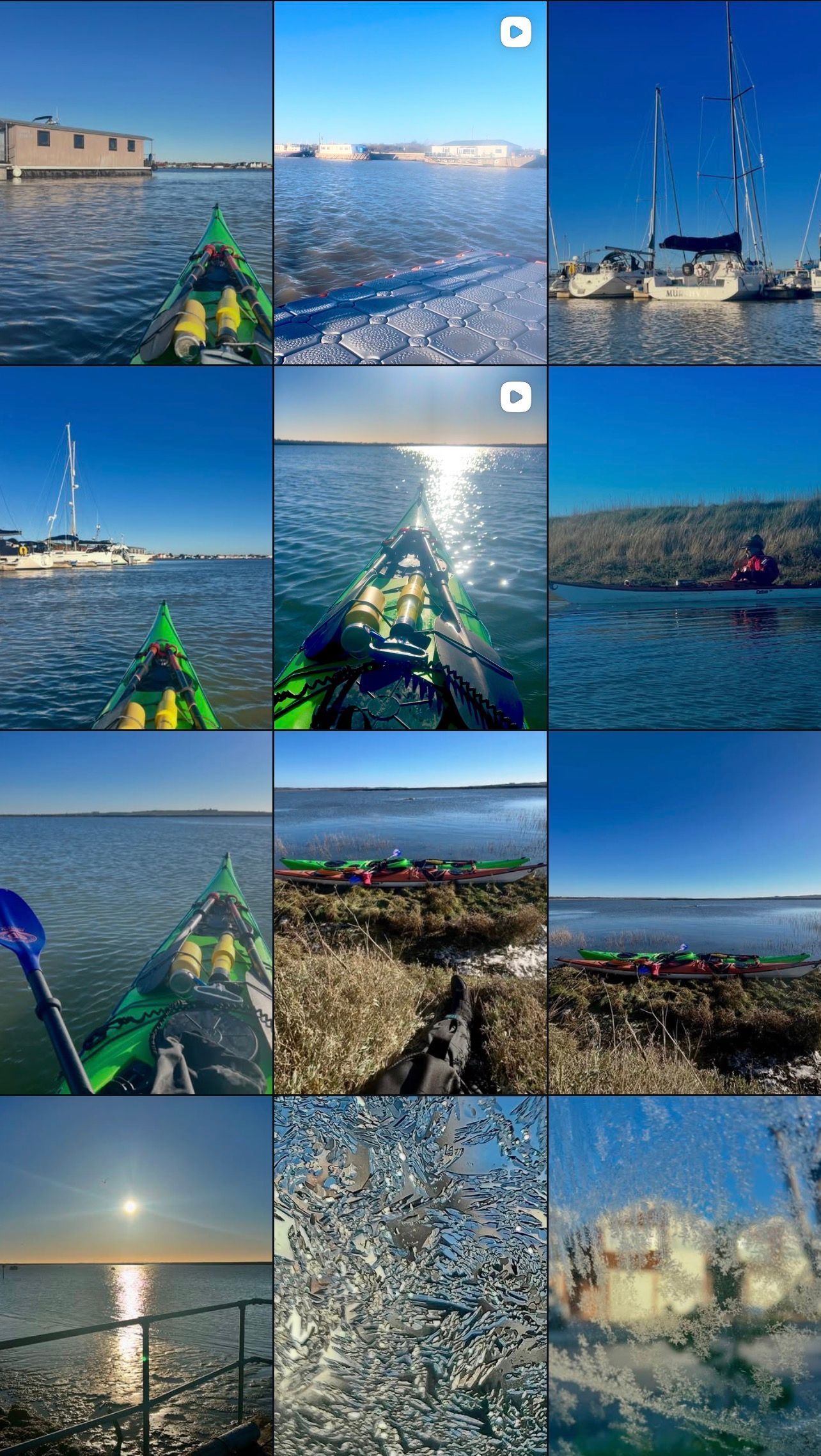View the marina photo with kayak bow
The height and width of the screenshot is (1456, 821).
(x=136, y=548)
